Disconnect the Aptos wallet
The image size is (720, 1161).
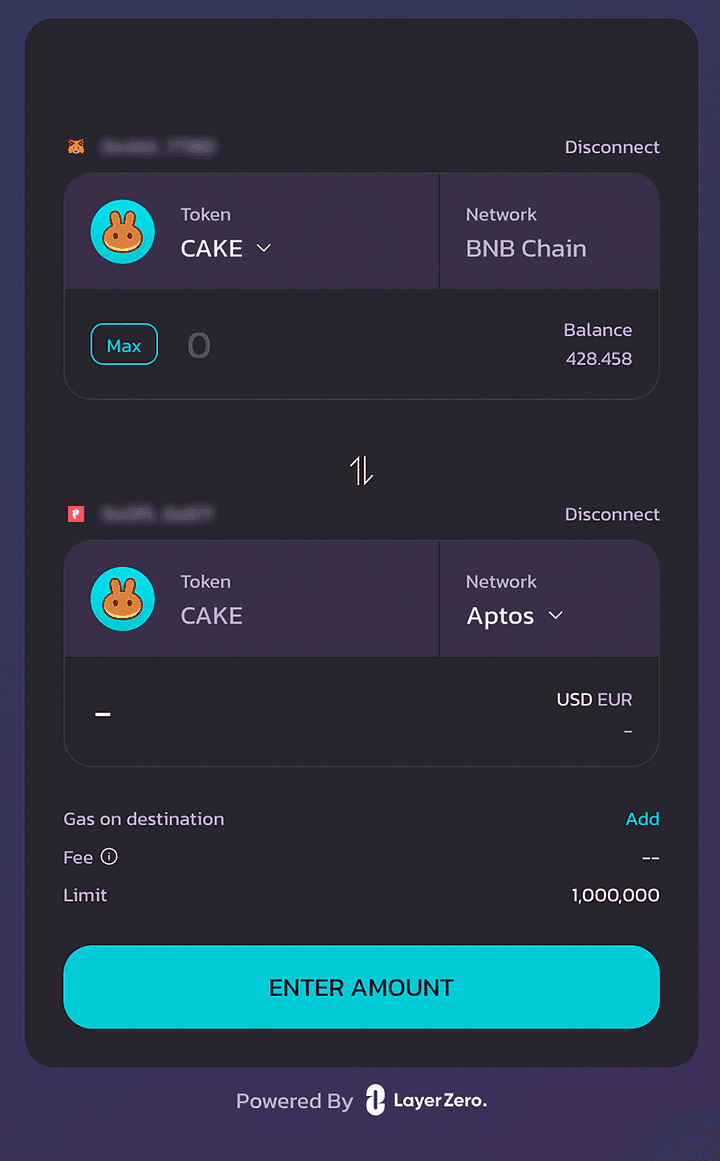tap(612, 513)
